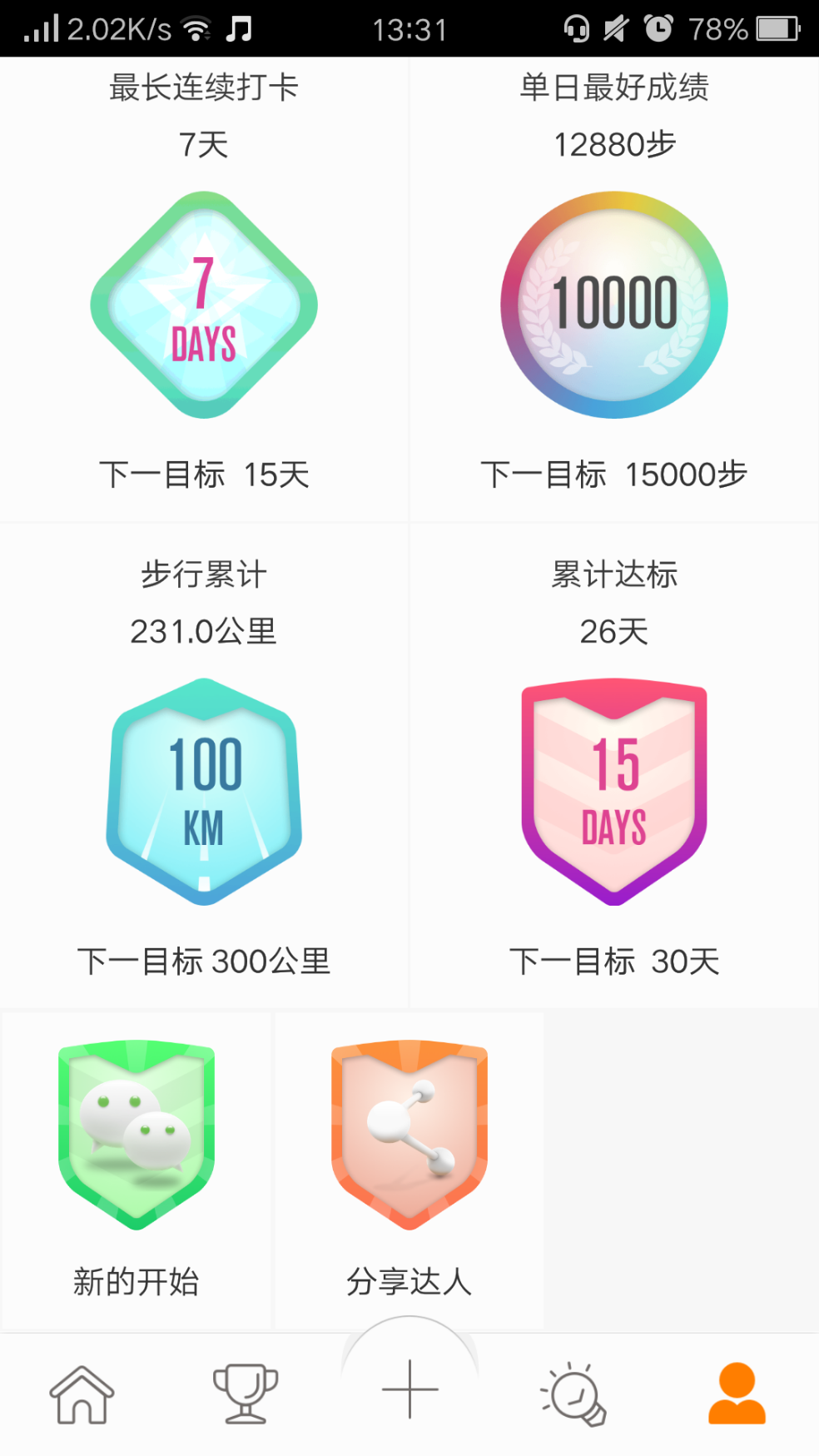Switch to the trophy tab
Screen dimensions: 819x1456
[x=246, y=1394]
